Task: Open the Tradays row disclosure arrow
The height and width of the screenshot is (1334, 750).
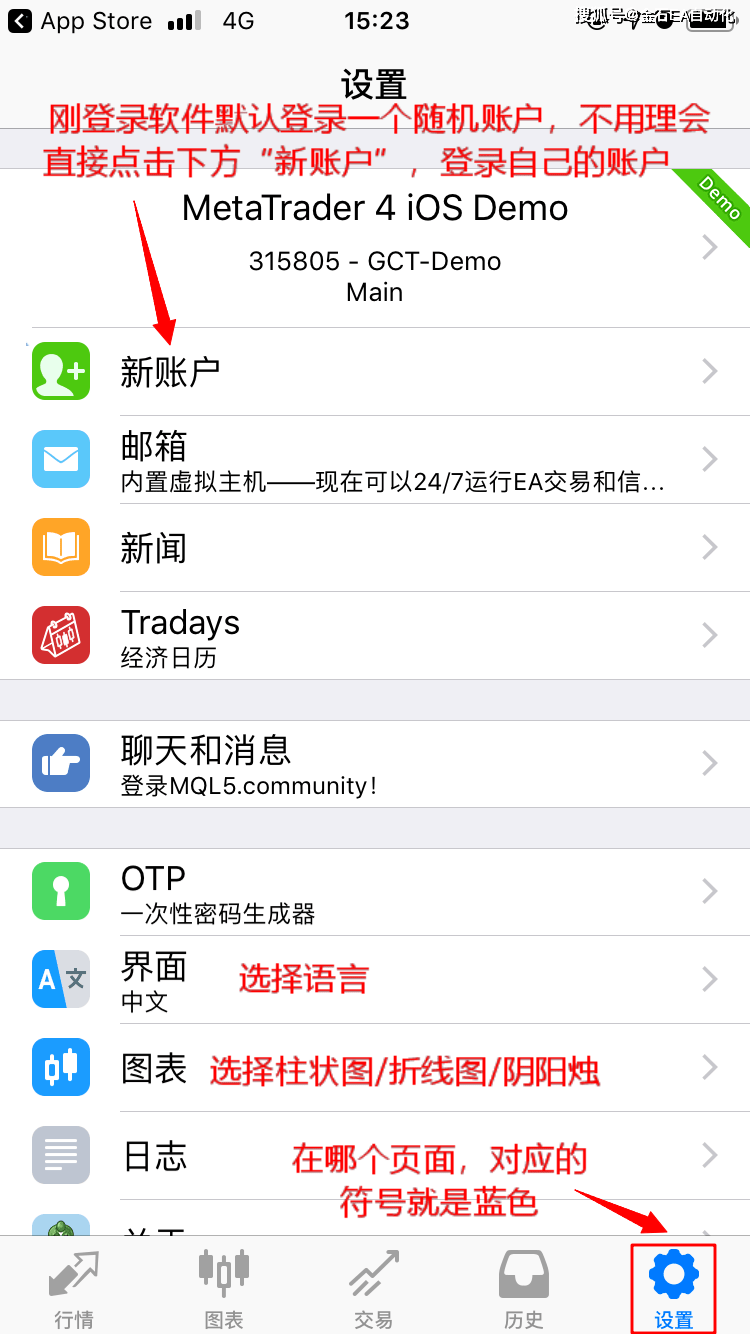Action: (710, 635)
